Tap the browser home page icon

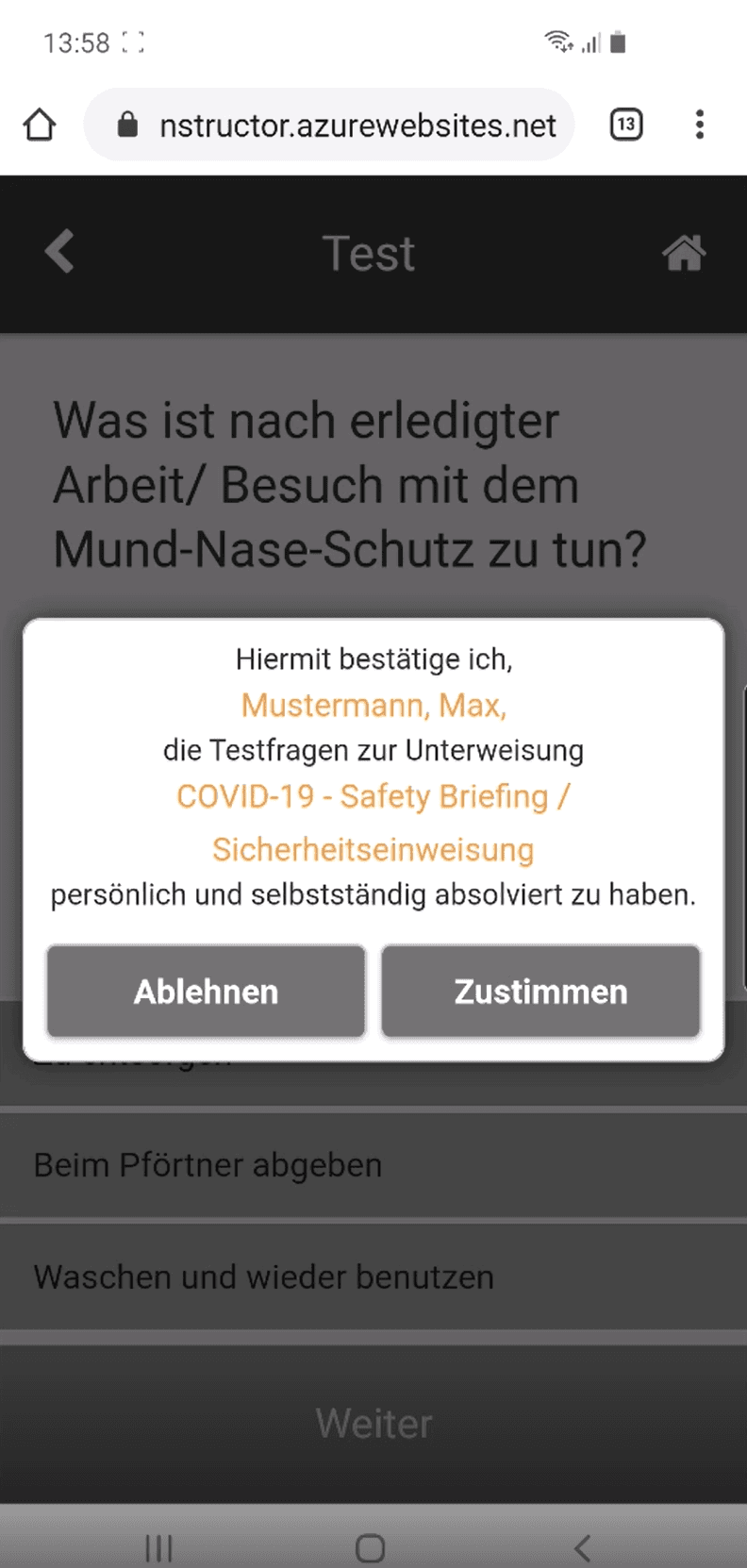point(40,125)
